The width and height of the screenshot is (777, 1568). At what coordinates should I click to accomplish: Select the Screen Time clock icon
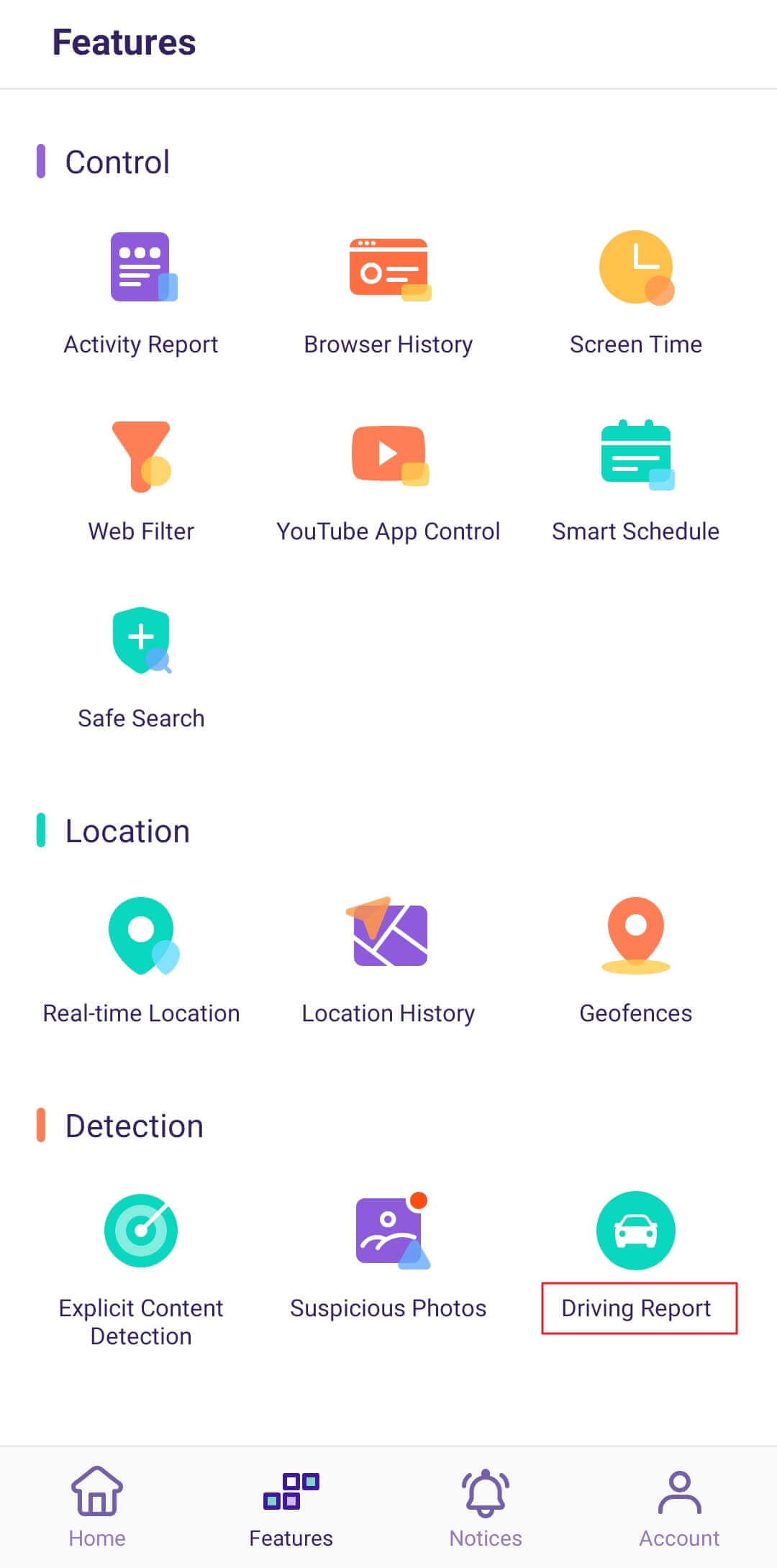point(636,268)
